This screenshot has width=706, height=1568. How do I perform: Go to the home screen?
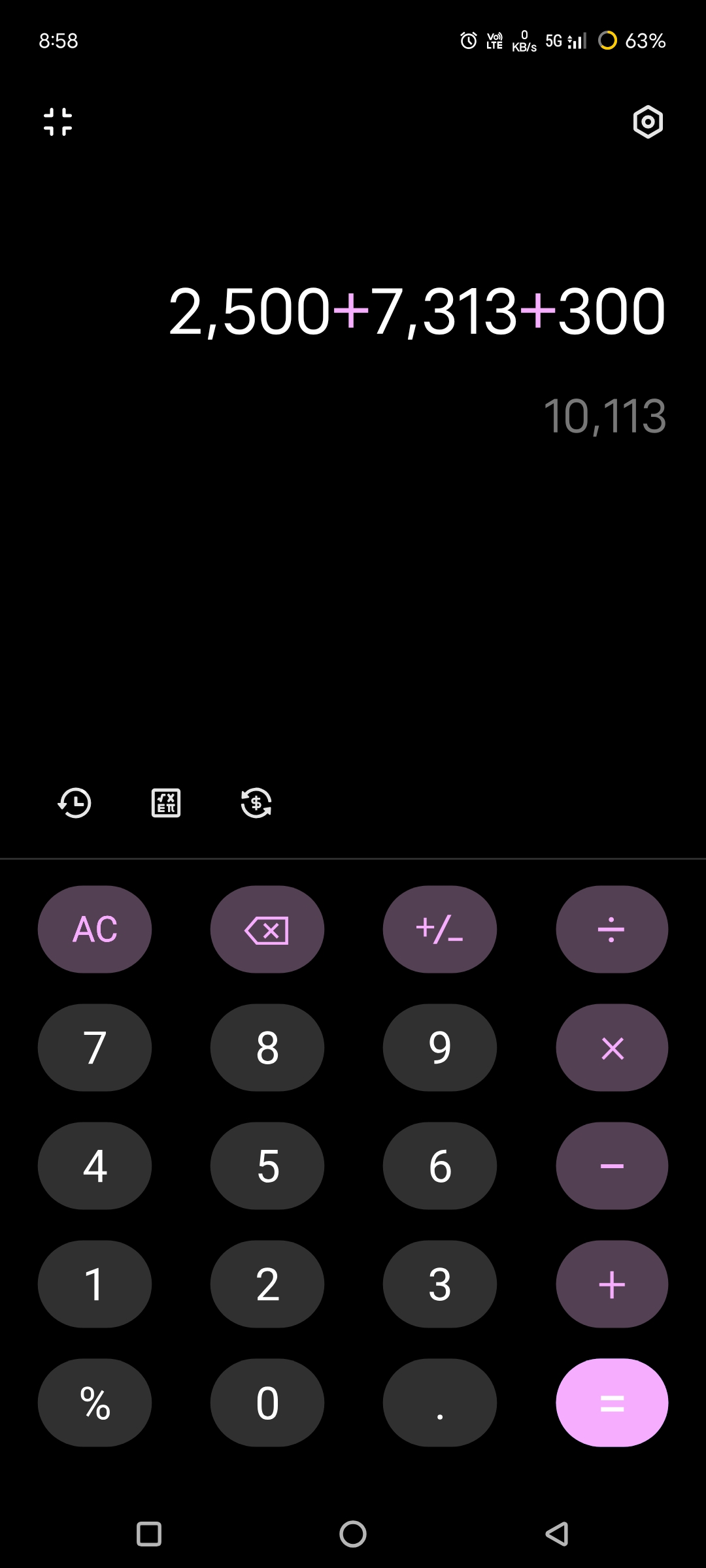pyautogui.click(x=353, y=1534)
